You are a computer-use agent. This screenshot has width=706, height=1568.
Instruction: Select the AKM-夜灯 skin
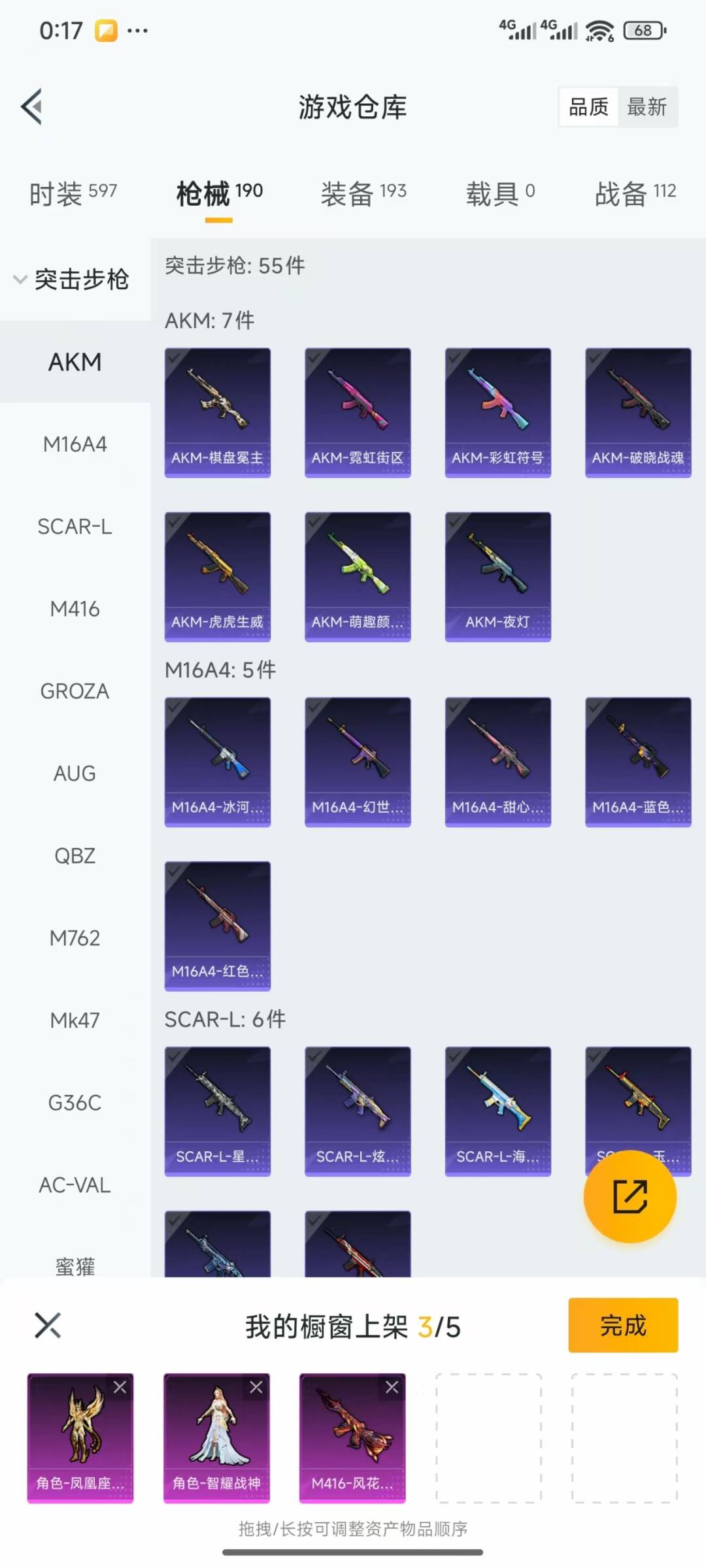pyautogui.click(x=497, y=576)
